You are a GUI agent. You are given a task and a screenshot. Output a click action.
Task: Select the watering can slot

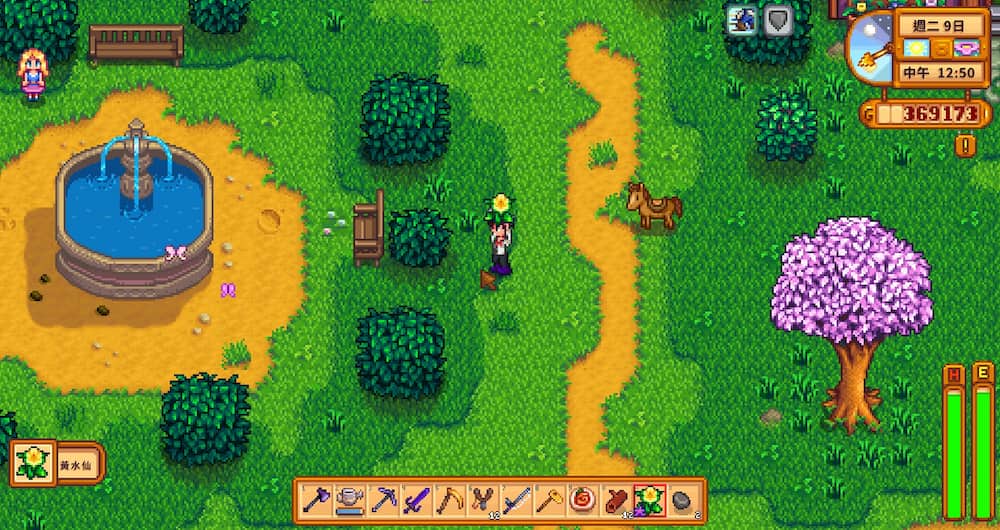point(350,497)
